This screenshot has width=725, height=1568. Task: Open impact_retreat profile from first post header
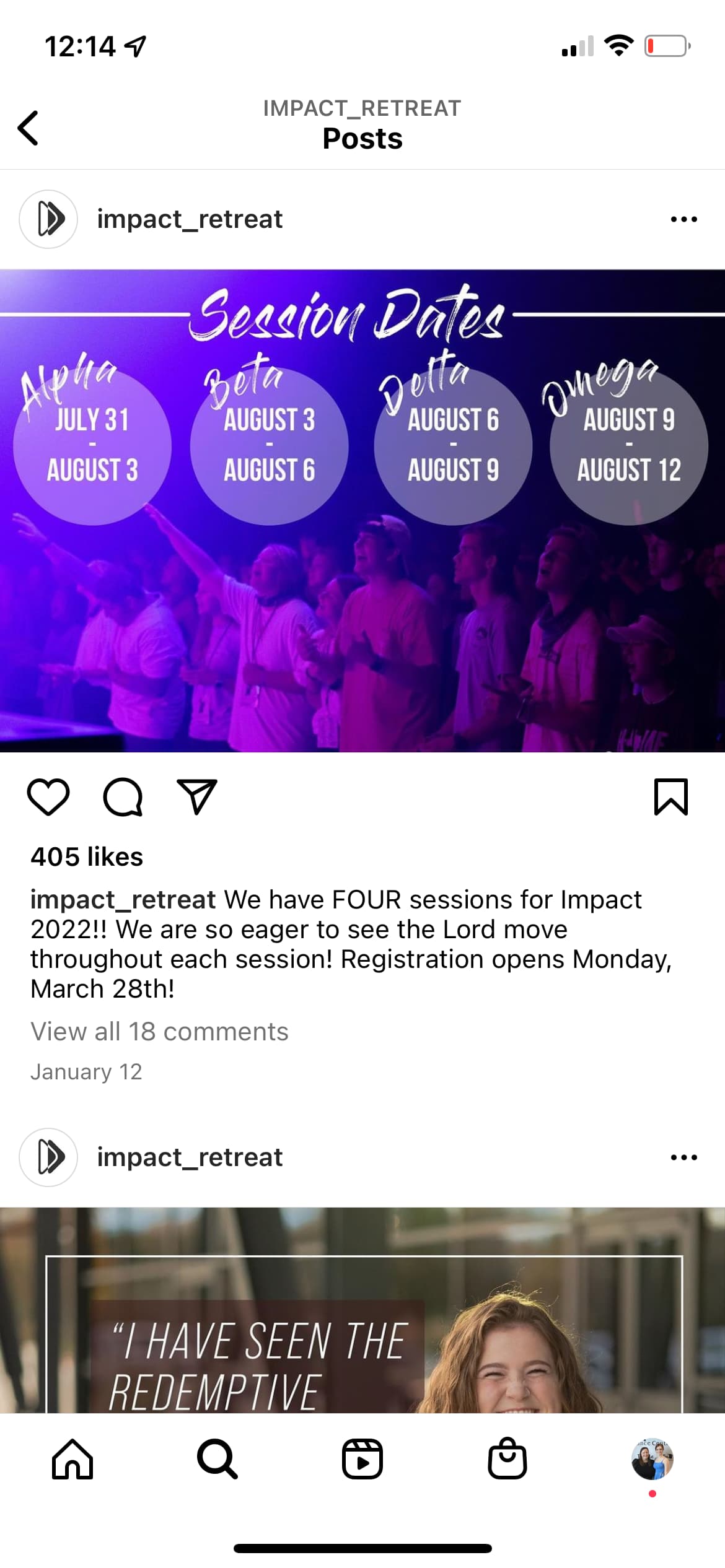point(190,219)
